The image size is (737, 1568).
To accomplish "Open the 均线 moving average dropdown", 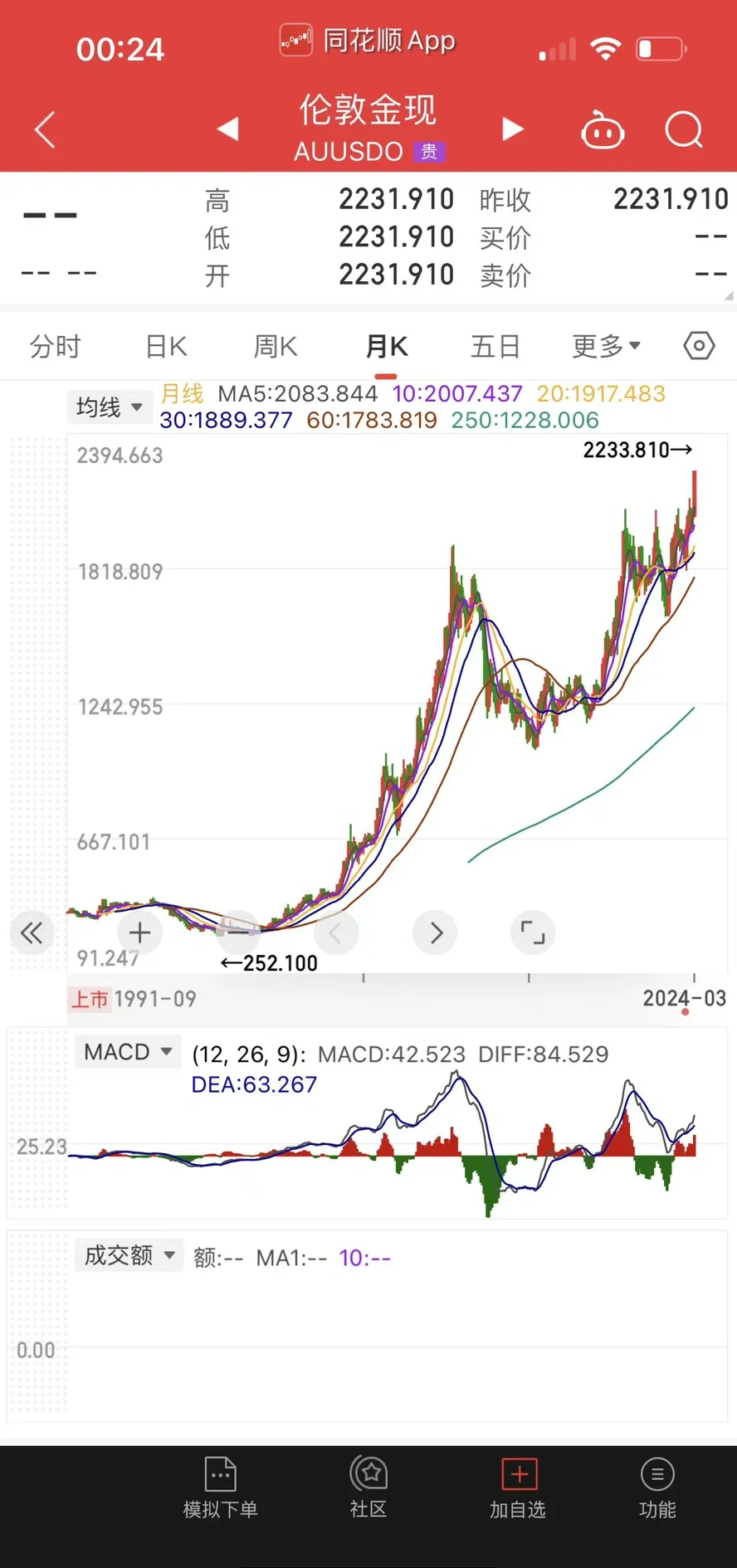I will tap(109, 407).
